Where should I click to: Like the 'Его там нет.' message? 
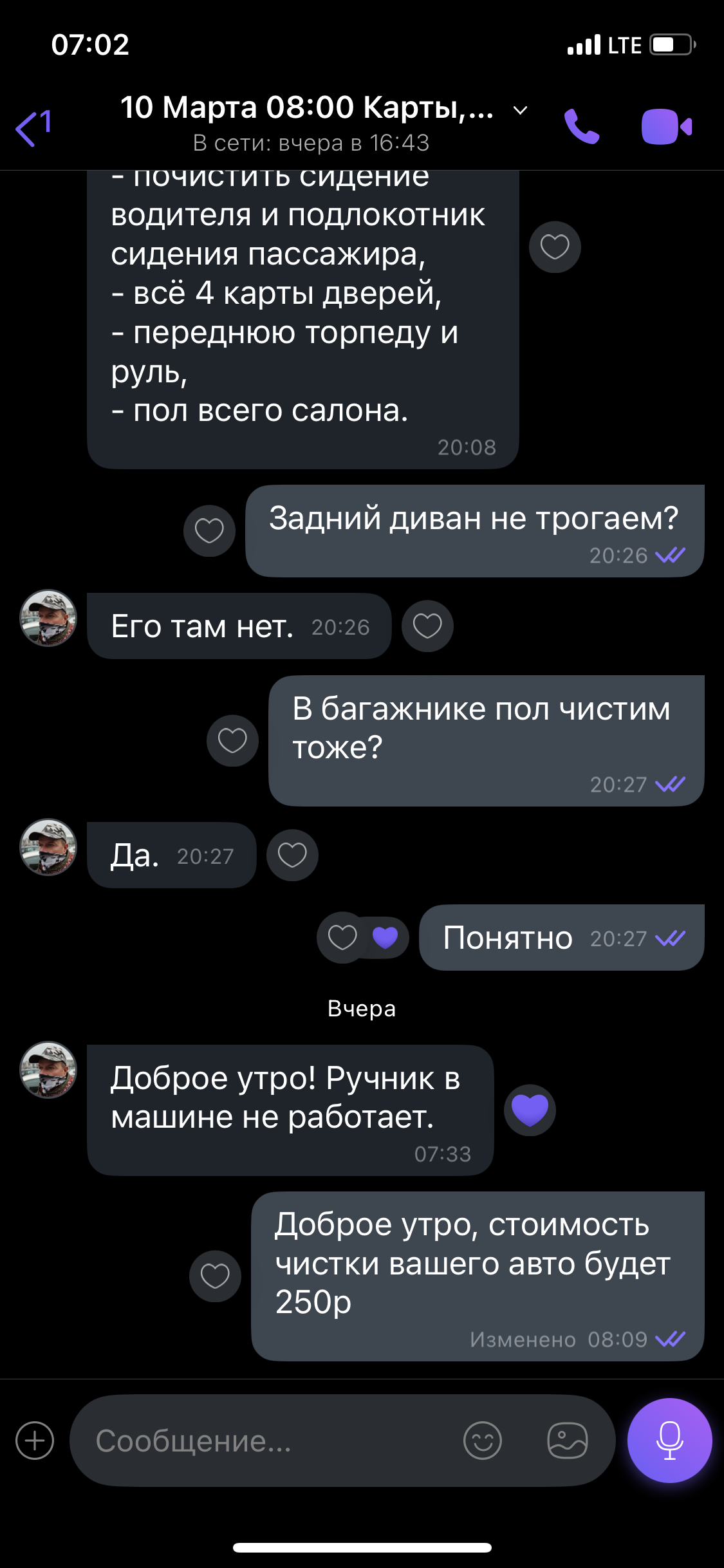click(427, 626)
